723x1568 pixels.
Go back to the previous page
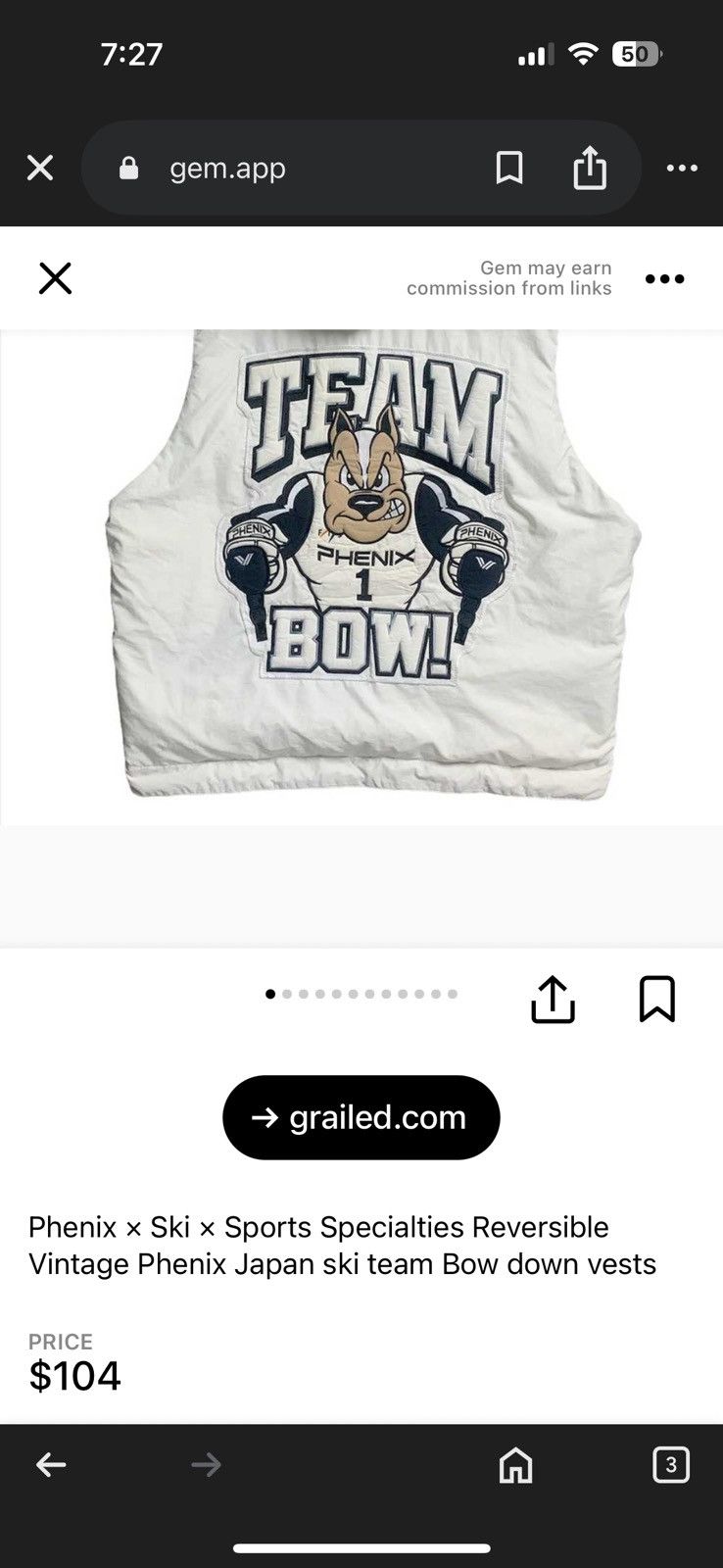(51, 1465)
